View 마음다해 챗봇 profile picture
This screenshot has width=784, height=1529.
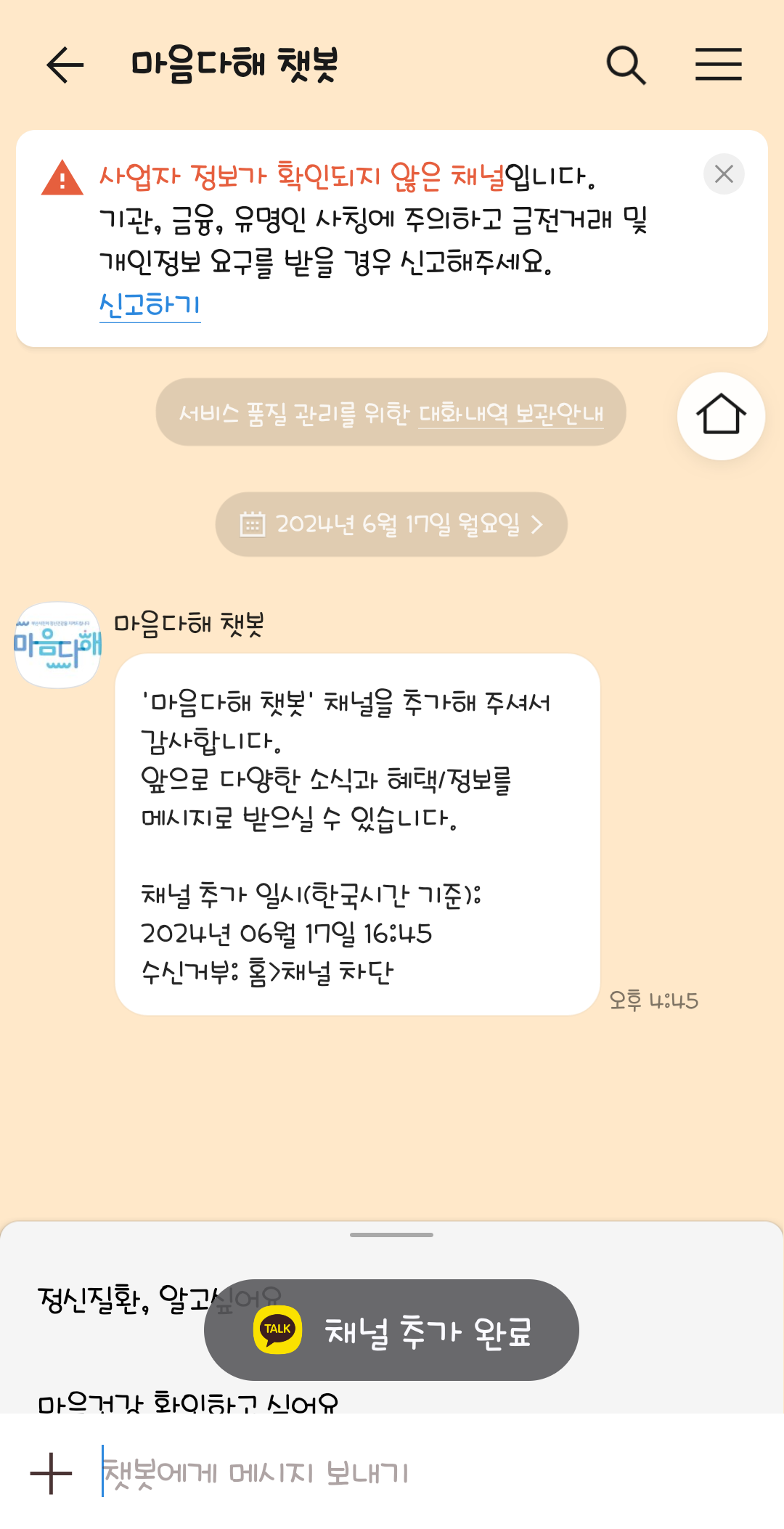tap(58, 645)
